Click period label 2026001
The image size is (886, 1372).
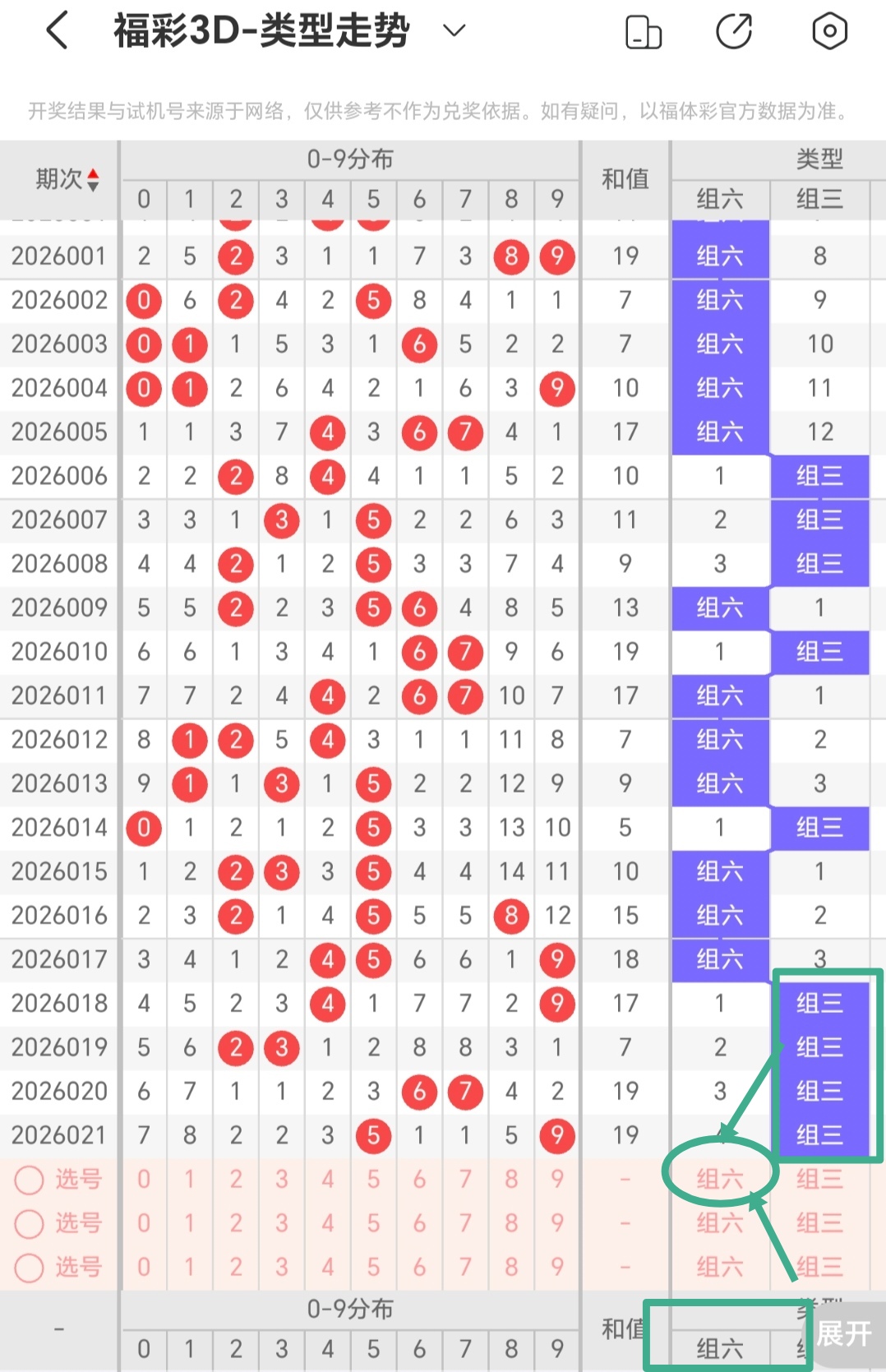pos(58,256)
